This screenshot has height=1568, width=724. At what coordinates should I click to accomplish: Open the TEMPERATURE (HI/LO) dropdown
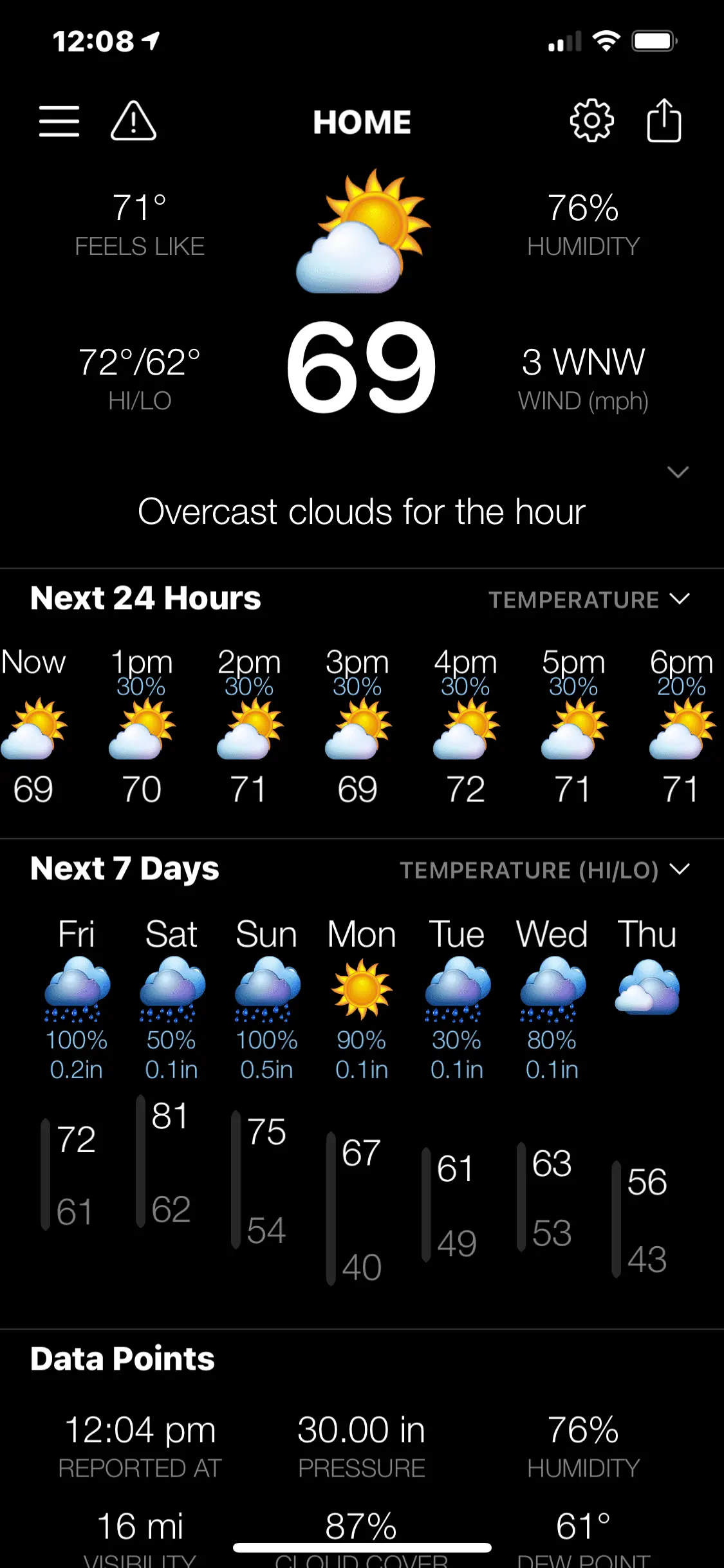(x=544, y=870)
